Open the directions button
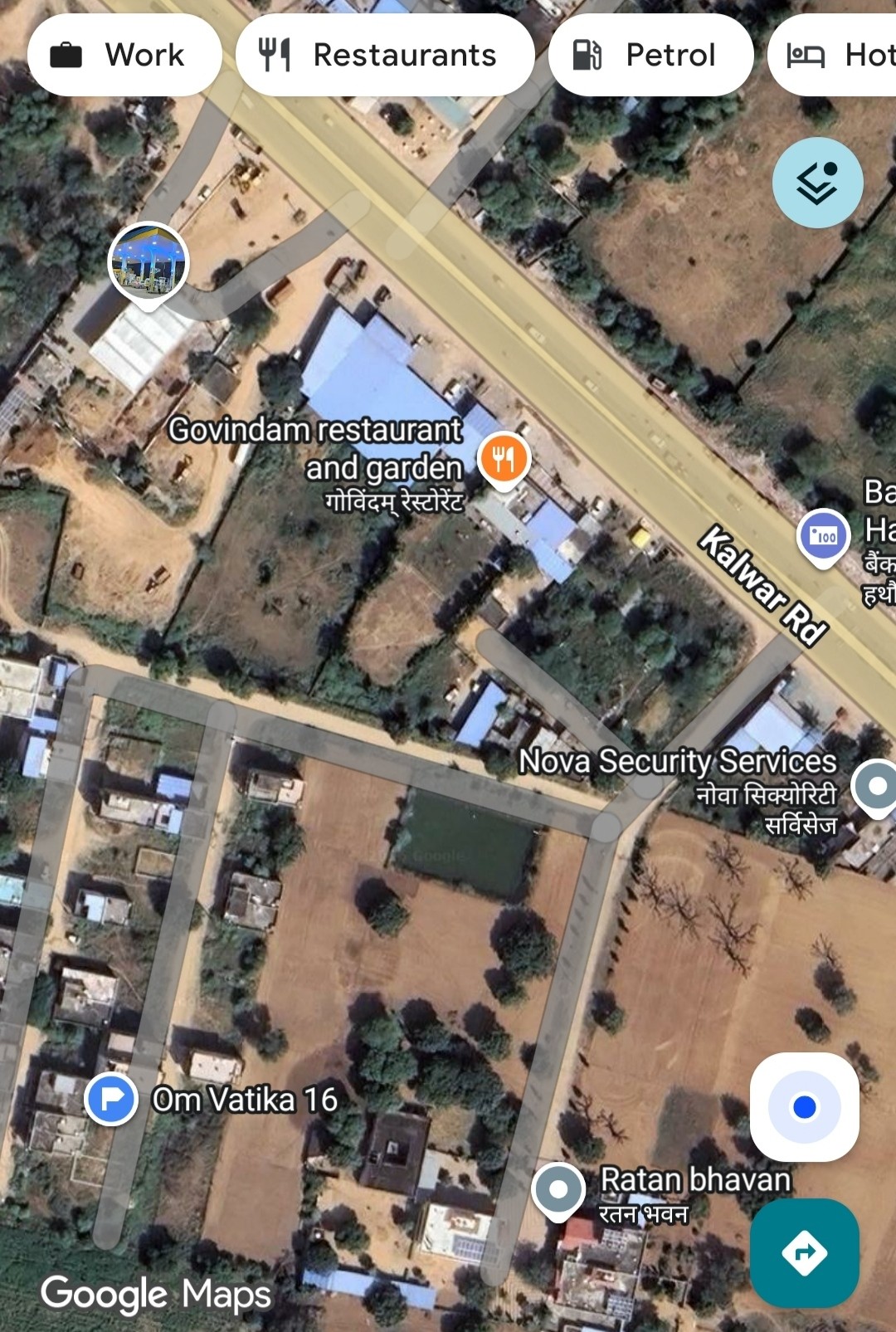Screen dimensions: 896x1332 click(804, 1252)
